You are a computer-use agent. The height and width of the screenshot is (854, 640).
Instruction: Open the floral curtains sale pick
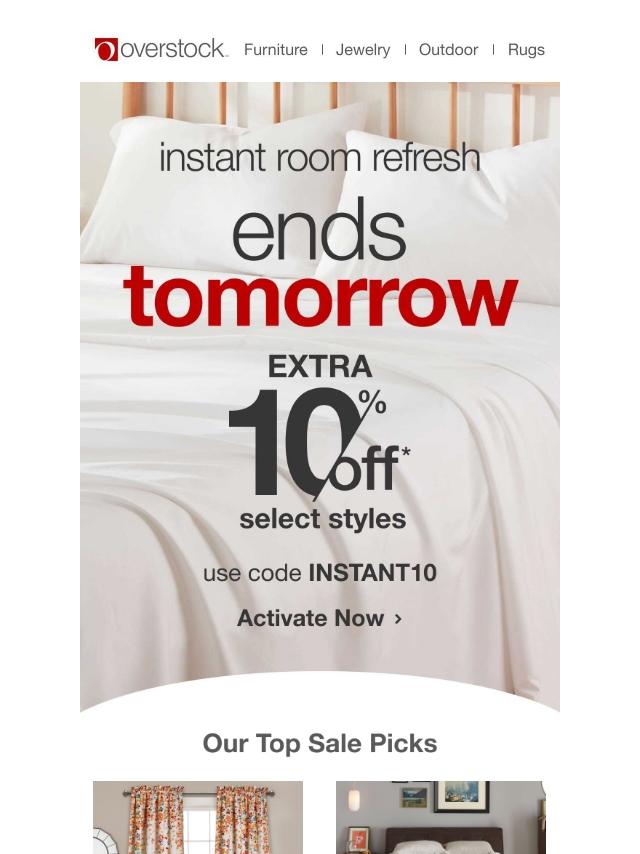pos(198,817)
